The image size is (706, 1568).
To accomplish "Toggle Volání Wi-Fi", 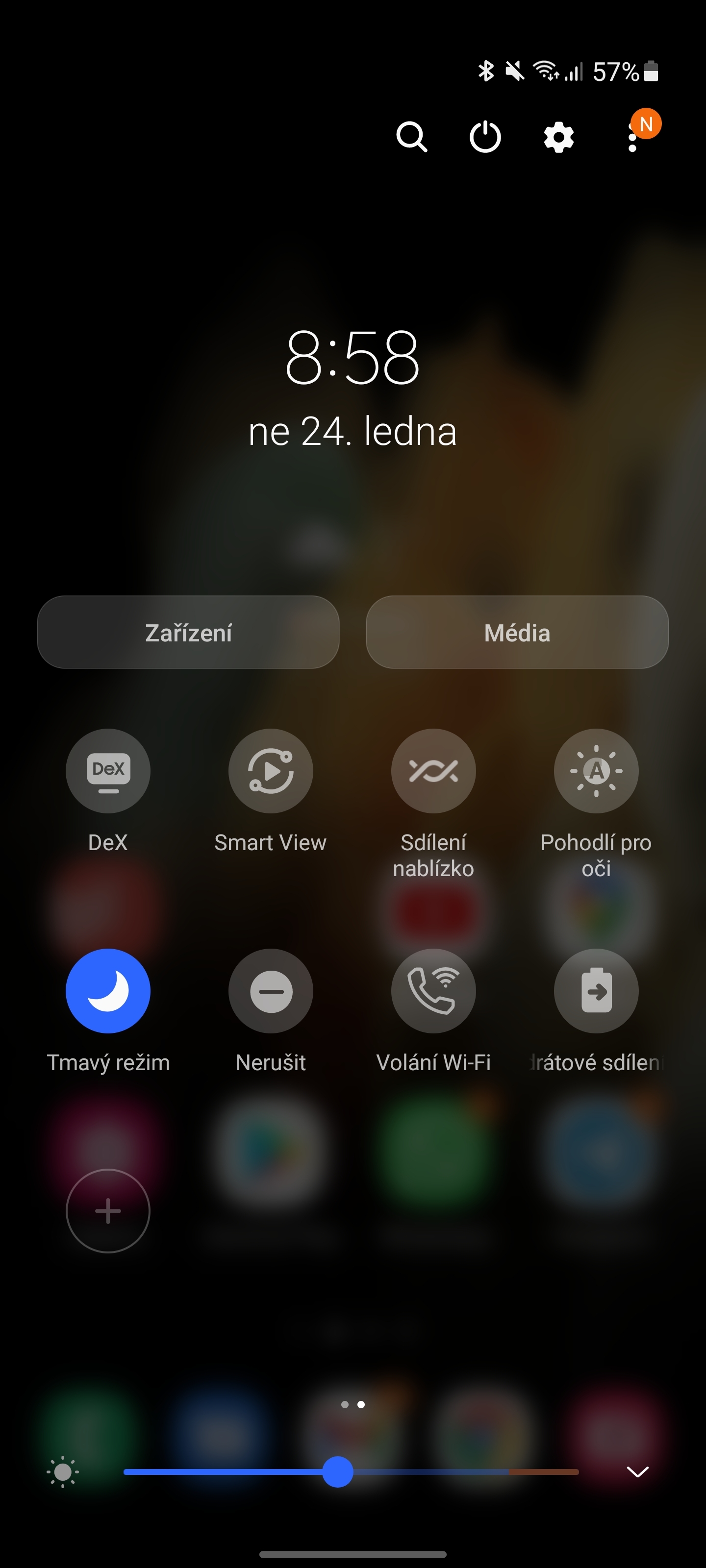I will (433, 991).
